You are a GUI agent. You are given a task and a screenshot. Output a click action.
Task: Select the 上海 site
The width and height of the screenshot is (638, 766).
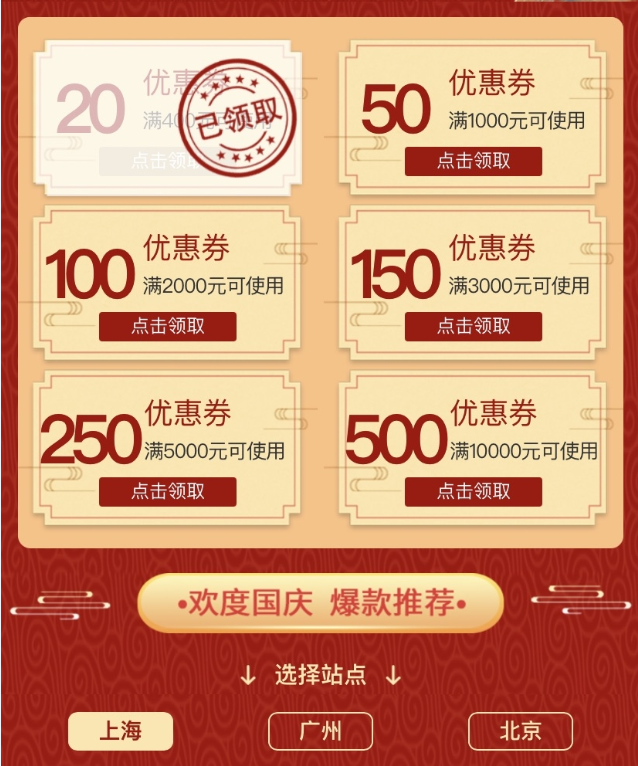point(120,731)
